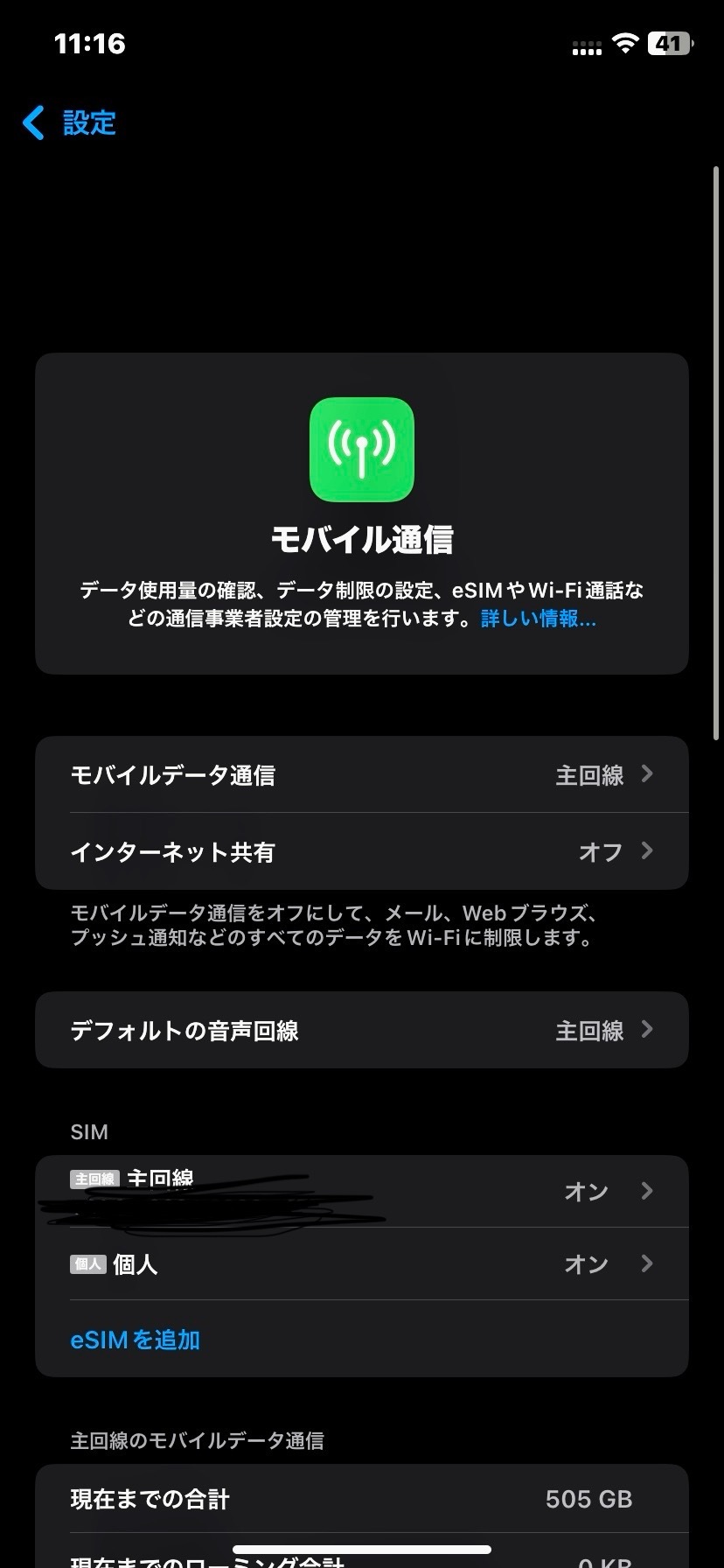Open the 詳しい情報 link
The image size is (724, 1568).
[539, 619]
